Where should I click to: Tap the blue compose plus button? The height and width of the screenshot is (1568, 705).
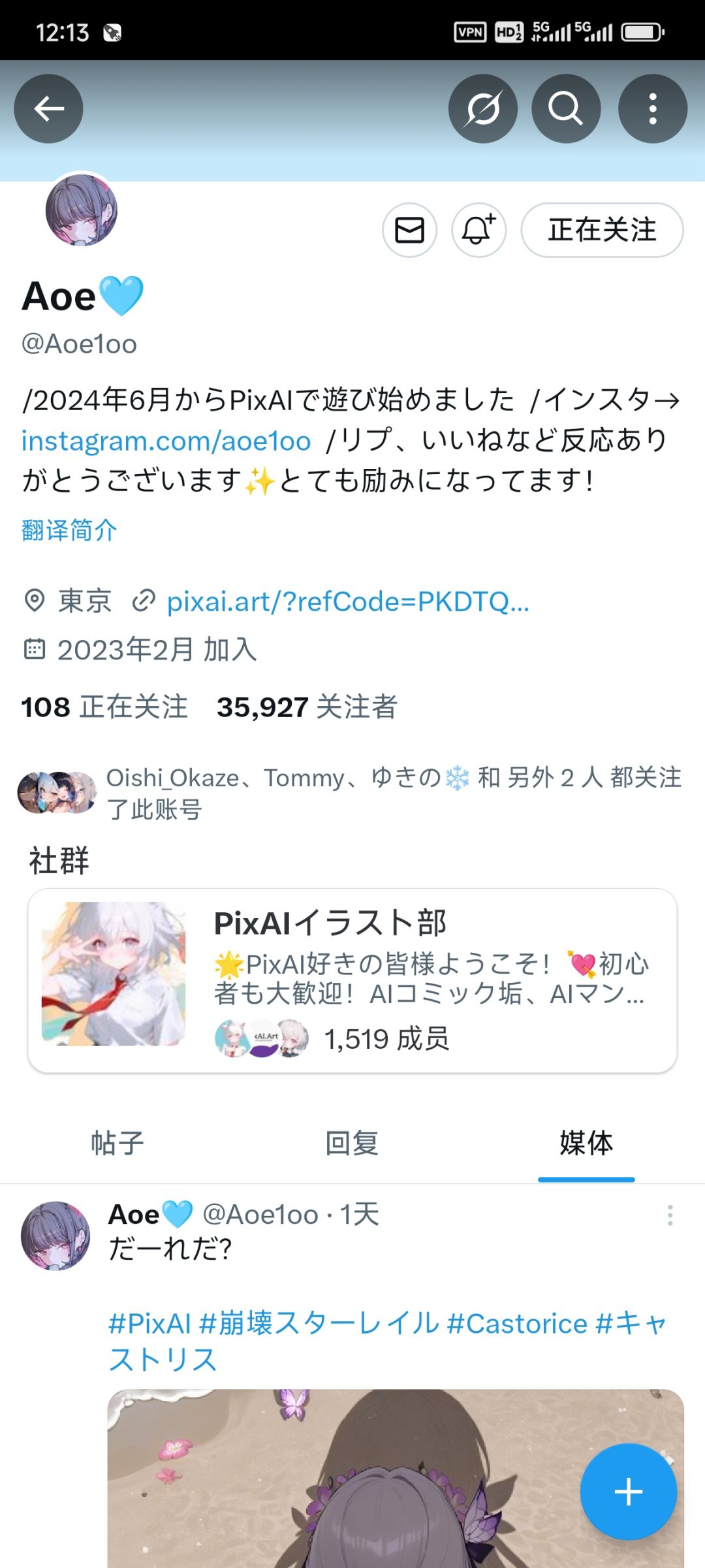point(628,1492)
